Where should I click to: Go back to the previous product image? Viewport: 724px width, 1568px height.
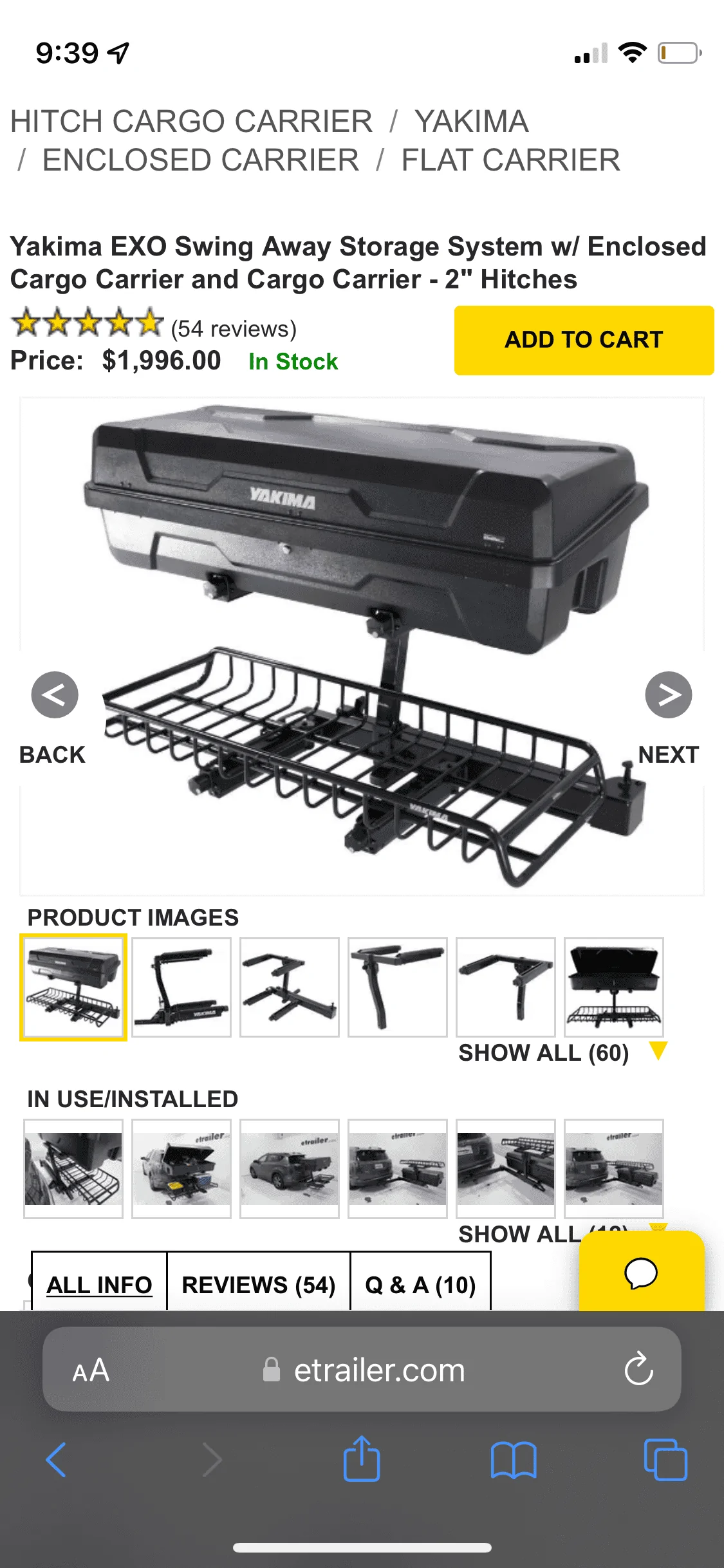pos(55,695)
